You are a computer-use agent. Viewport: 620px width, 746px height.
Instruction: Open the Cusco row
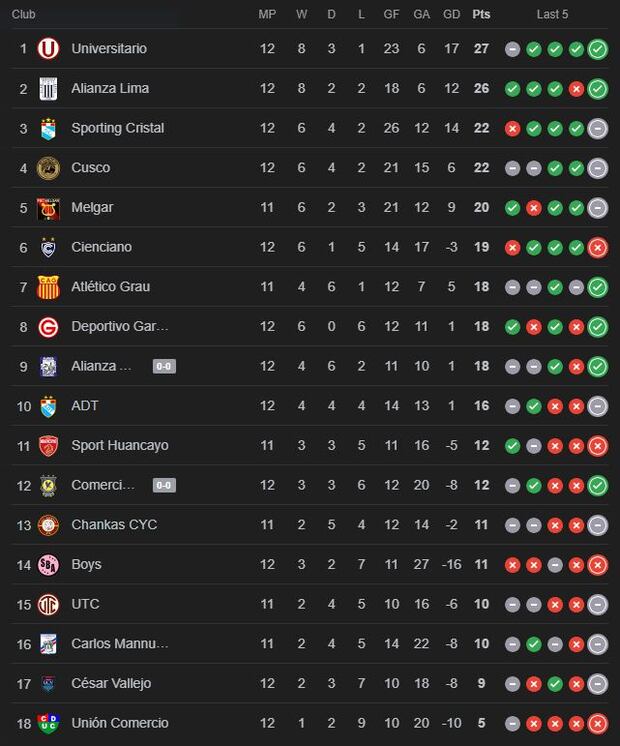tap(90, 168)
